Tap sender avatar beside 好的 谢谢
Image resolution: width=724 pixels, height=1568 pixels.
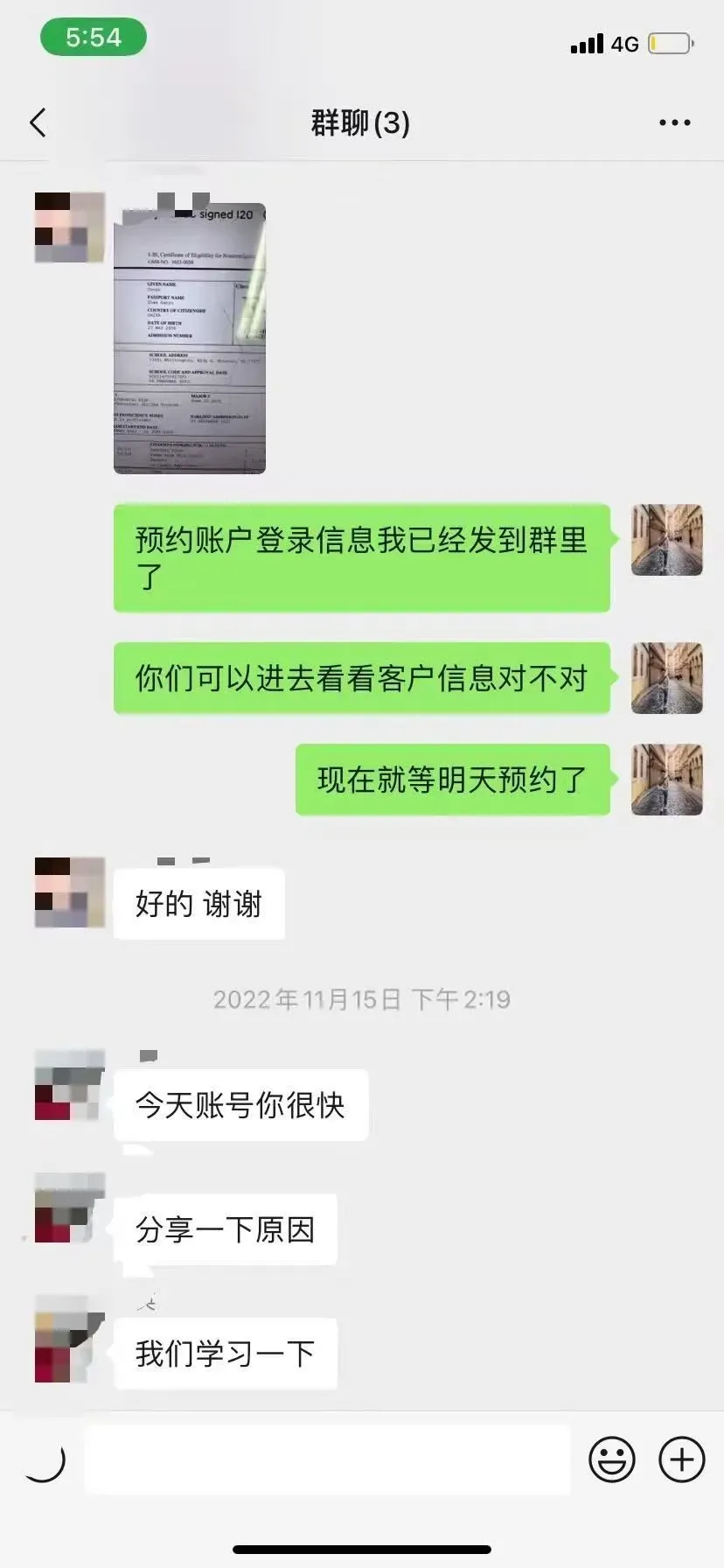coord(69,892)
